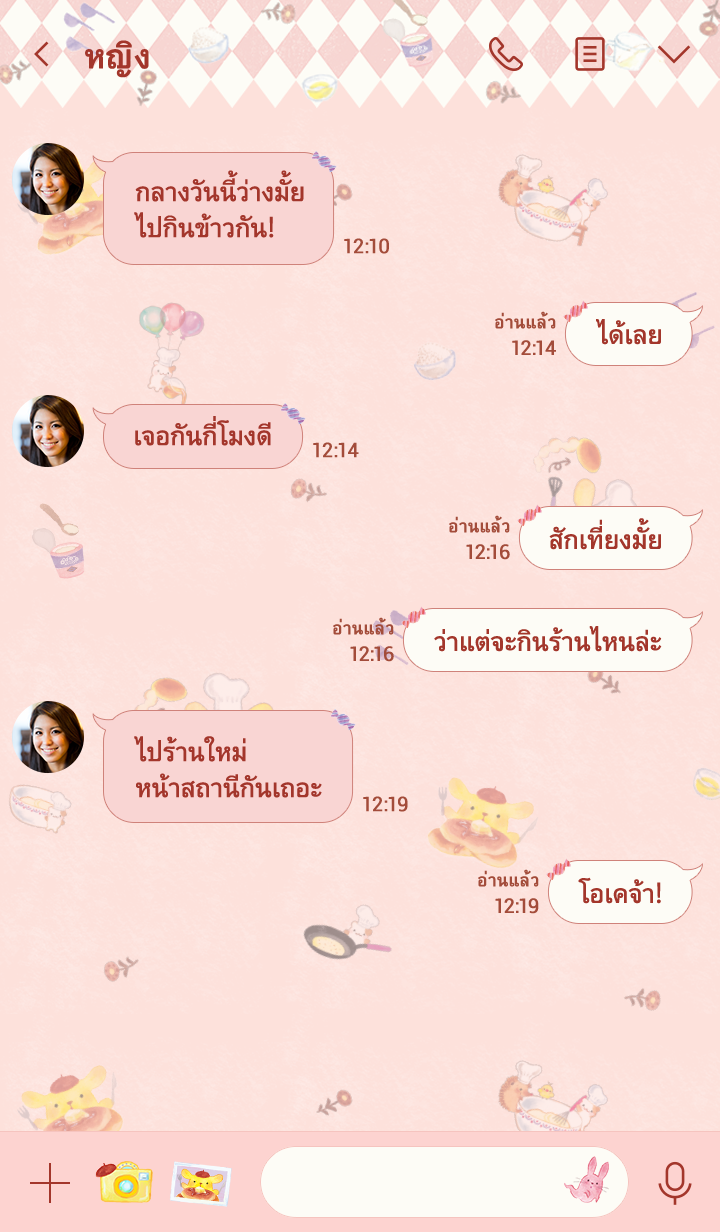Open the rabbit sticker picker
This screenshot has width=720, height=1232.
(x=588, y=1180)
